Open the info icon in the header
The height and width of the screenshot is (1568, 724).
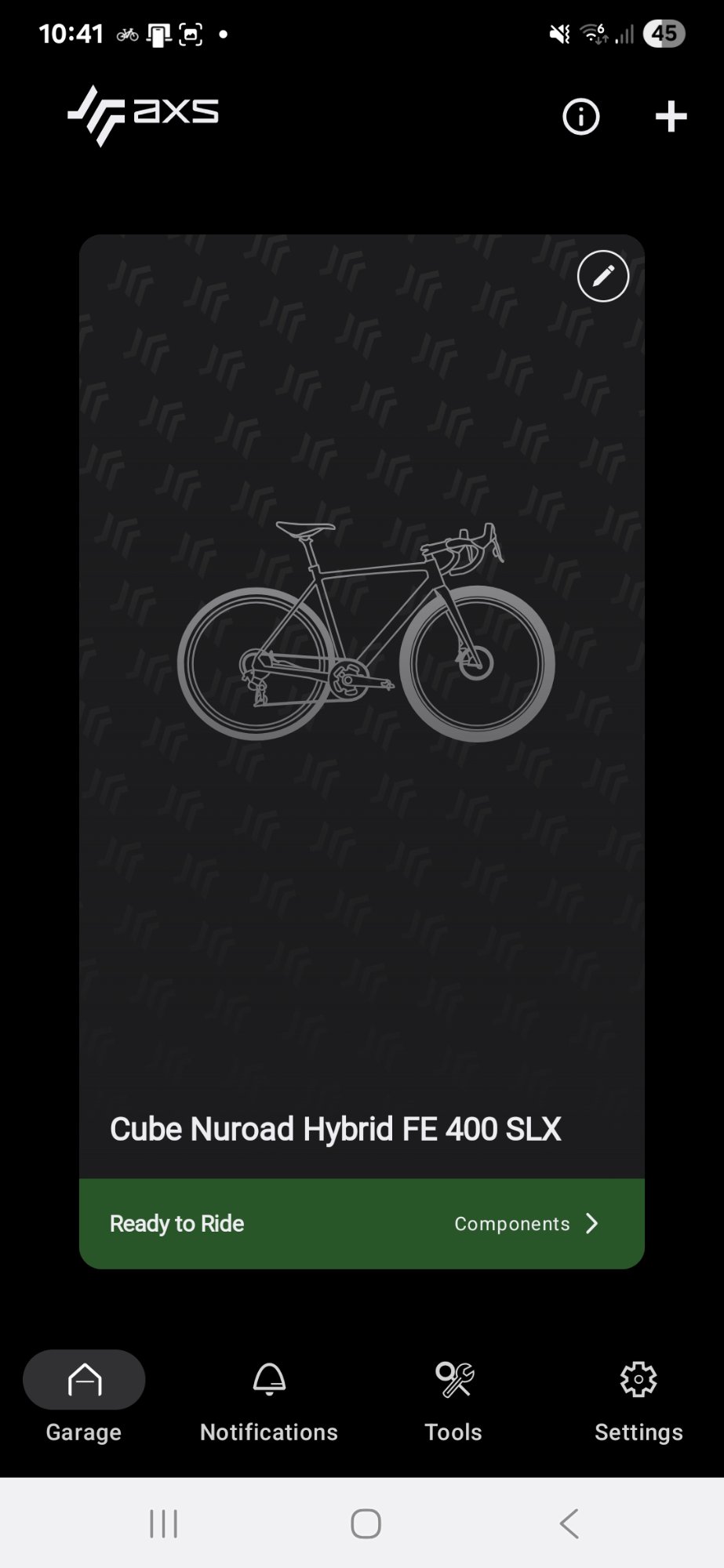[580, 117]
